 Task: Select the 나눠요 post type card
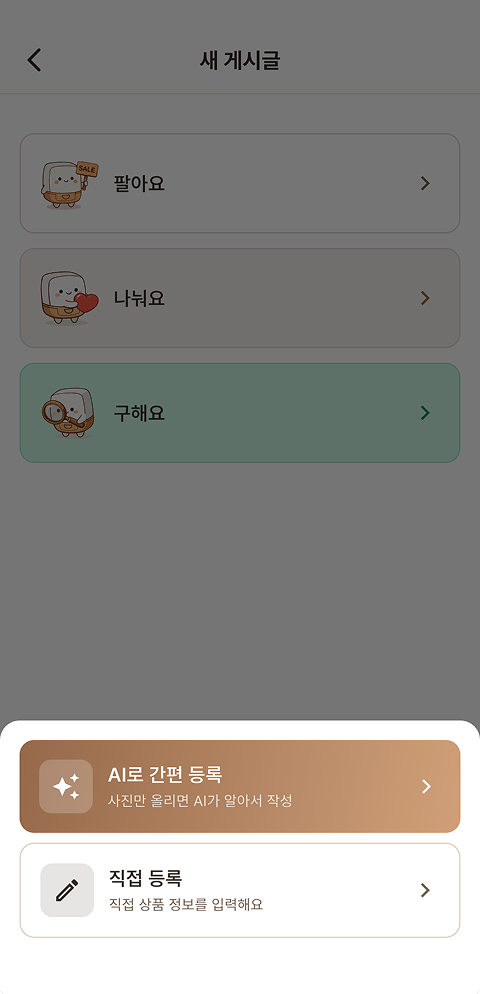[x=240, y=298]
